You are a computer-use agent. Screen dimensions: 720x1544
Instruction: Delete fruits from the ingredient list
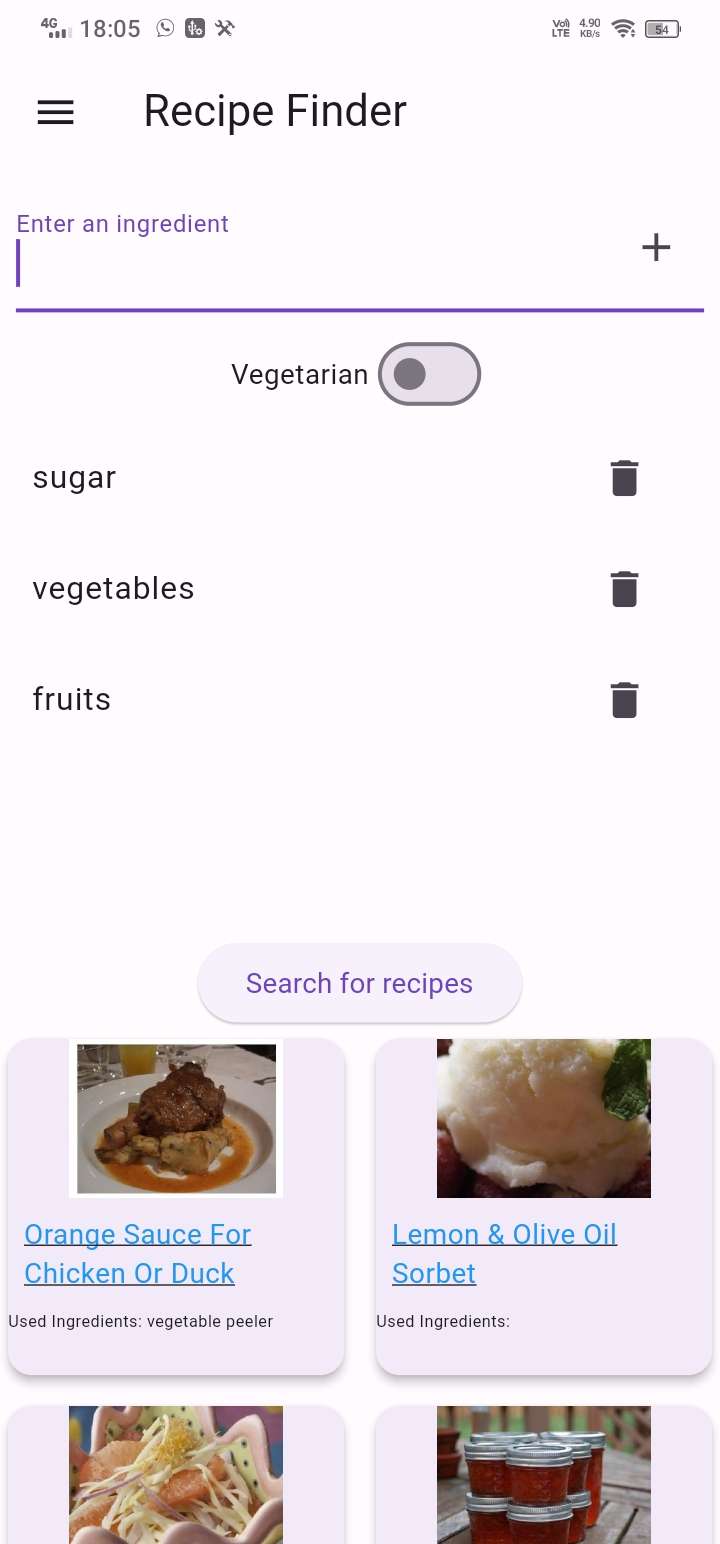click(x=624, y=700)
